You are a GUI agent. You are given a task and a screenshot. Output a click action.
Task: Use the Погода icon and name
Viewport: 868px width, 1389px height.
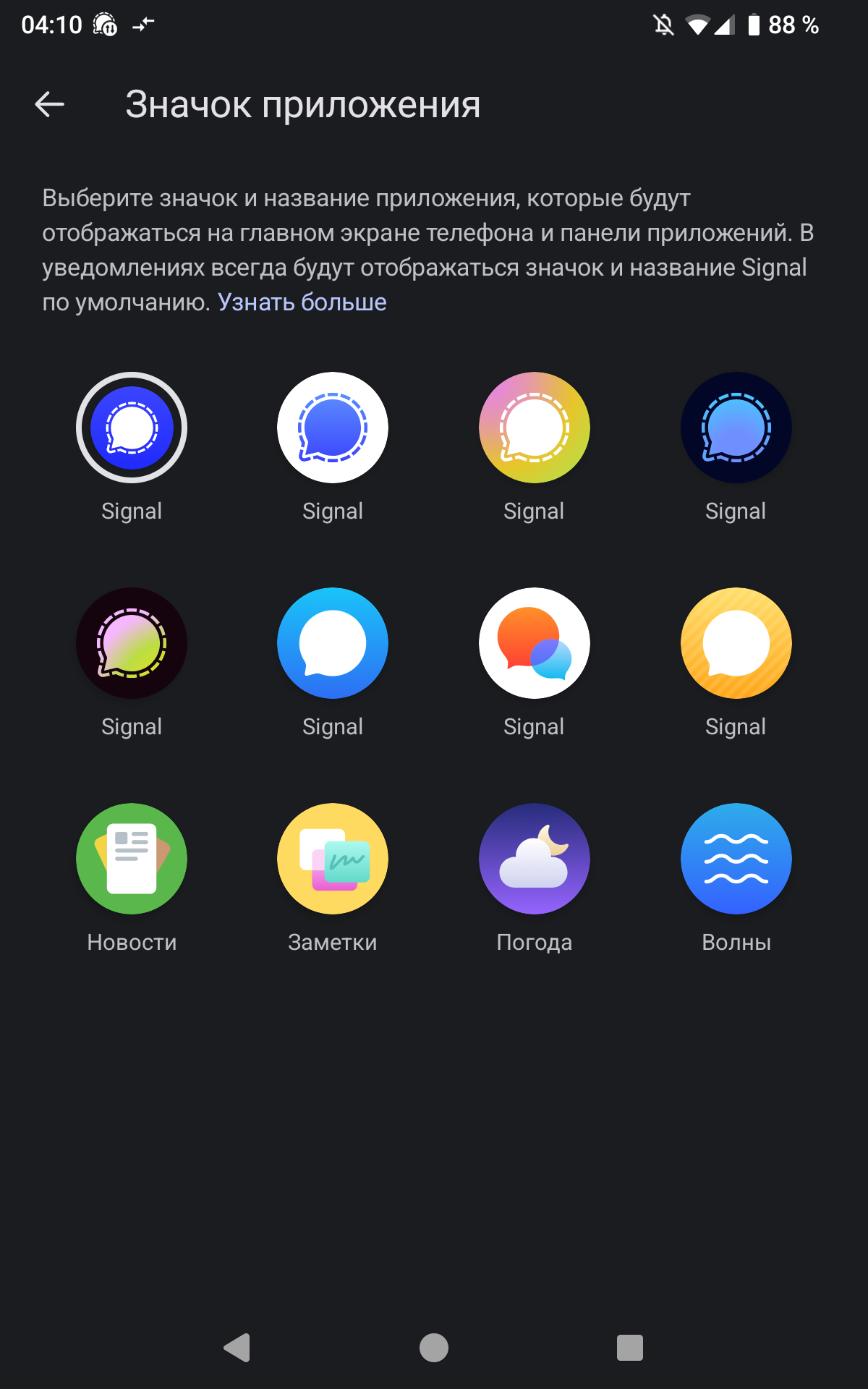(x=535, y=859)
